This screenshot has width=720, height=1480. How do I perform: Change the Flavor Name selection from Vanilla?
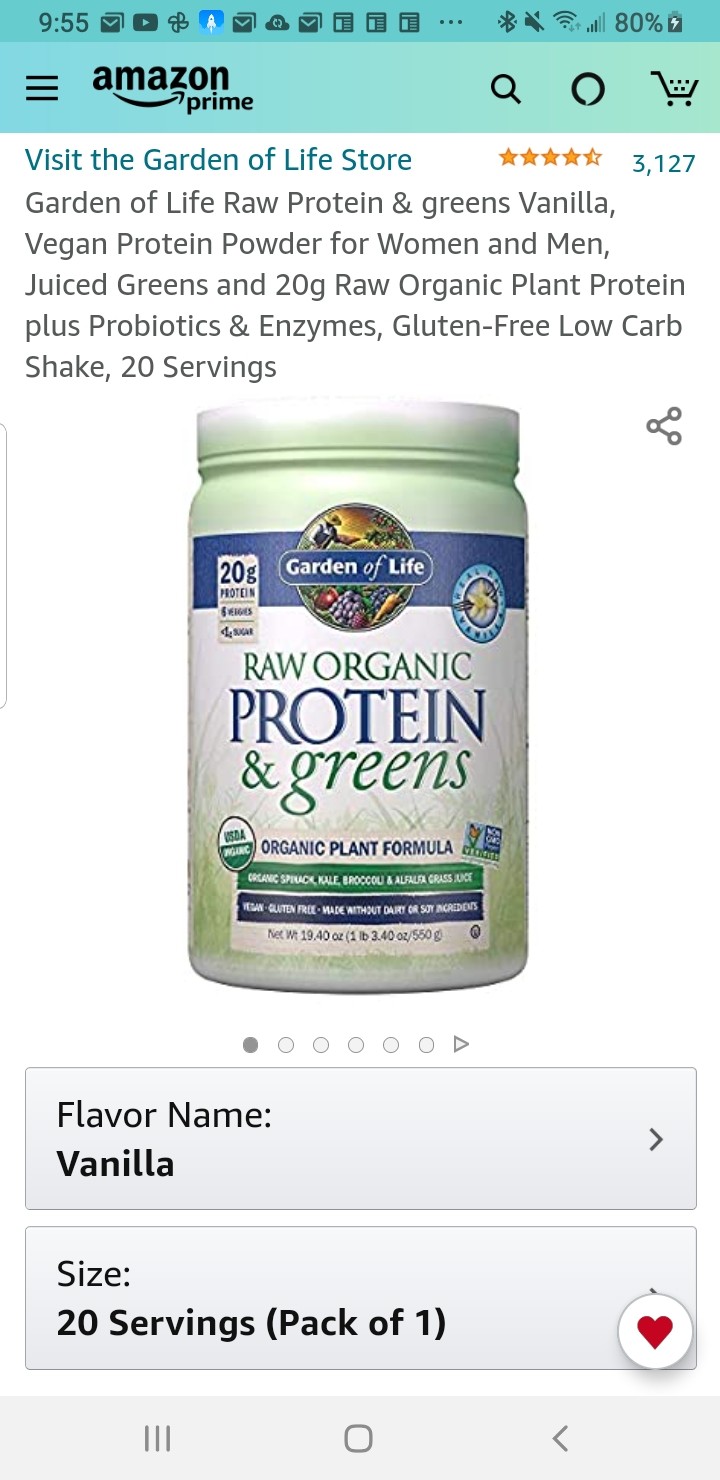coord(360,1138)
